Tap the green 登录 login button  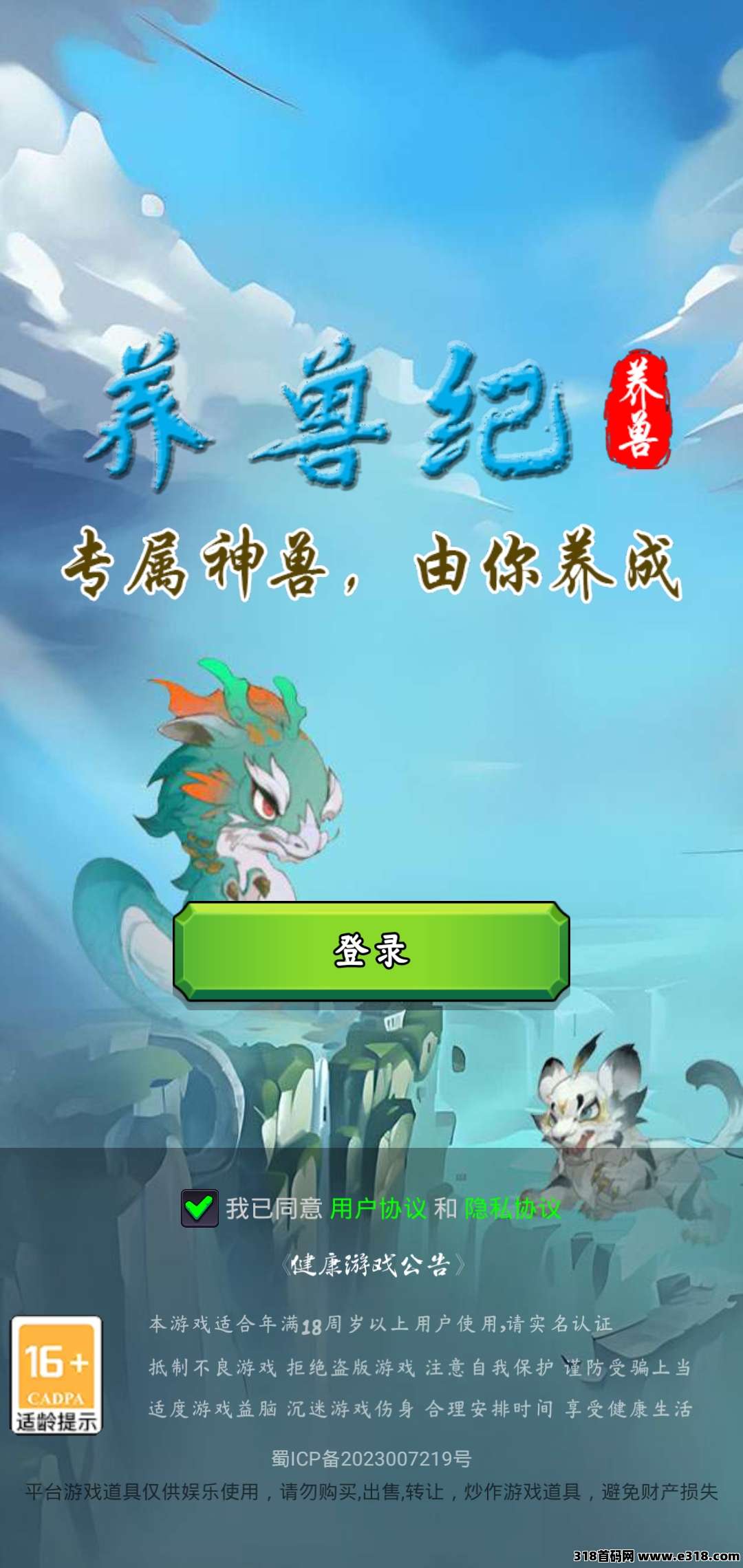[x=371, y=950]
